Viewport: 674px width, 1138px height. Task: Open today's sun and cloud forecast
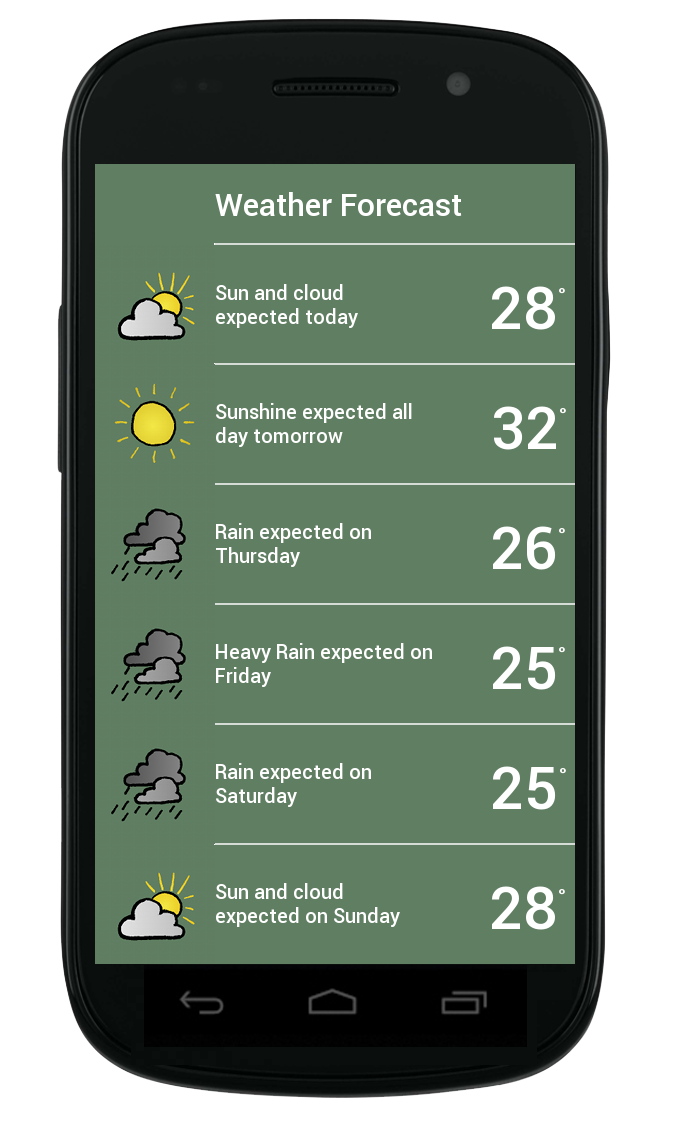(334, 305)
